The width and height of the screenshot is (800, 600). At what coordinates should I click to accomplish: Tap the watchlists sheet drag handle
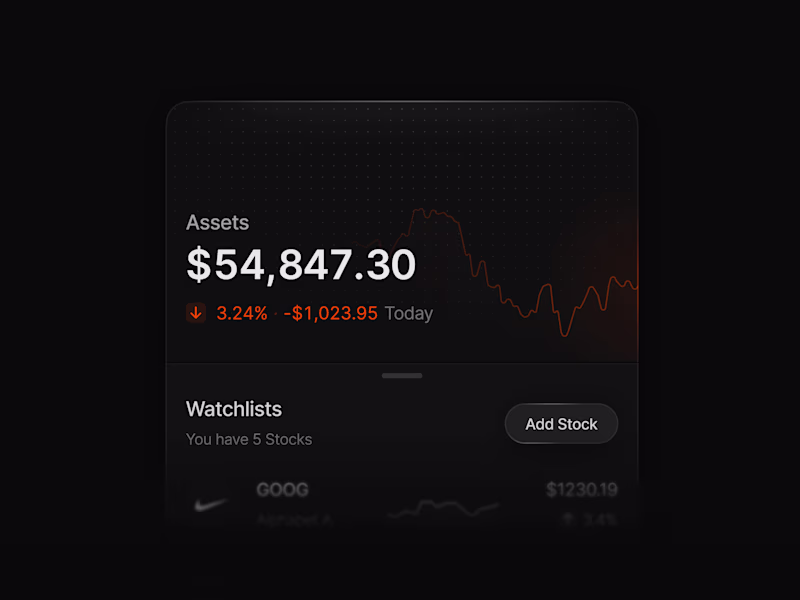coord(402,376)
